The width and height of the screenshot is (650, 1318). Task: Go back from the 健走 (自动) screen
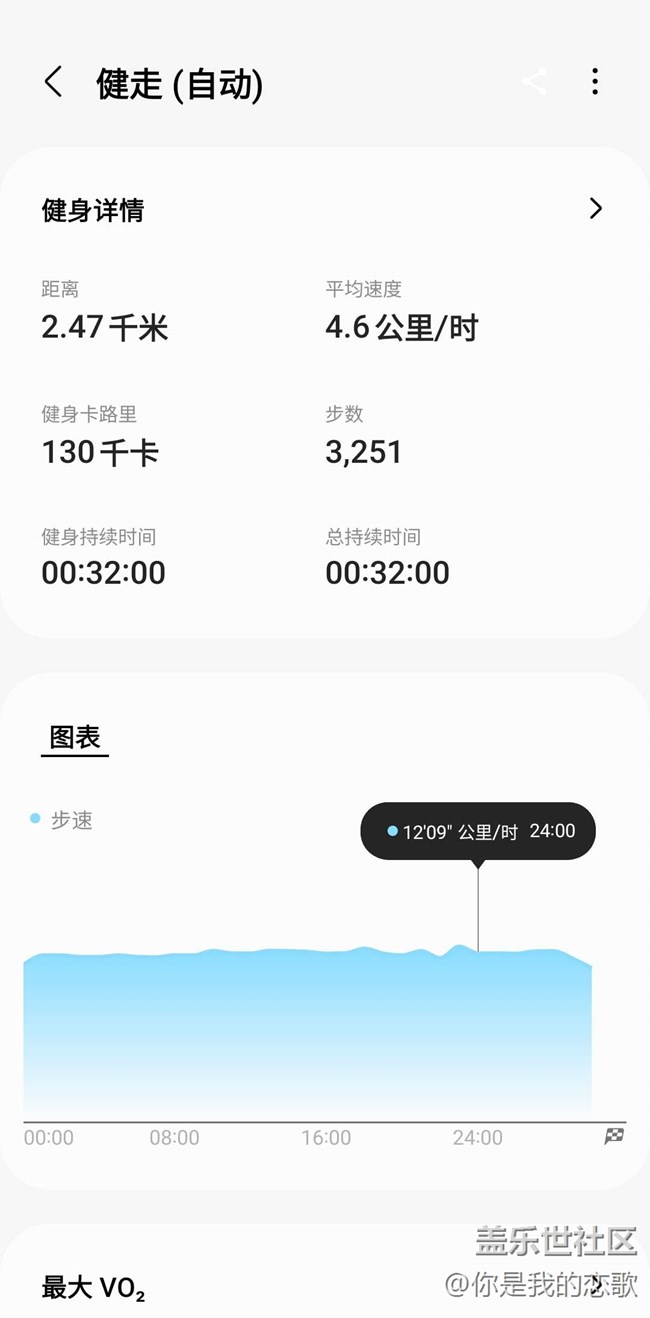[54, 83]
